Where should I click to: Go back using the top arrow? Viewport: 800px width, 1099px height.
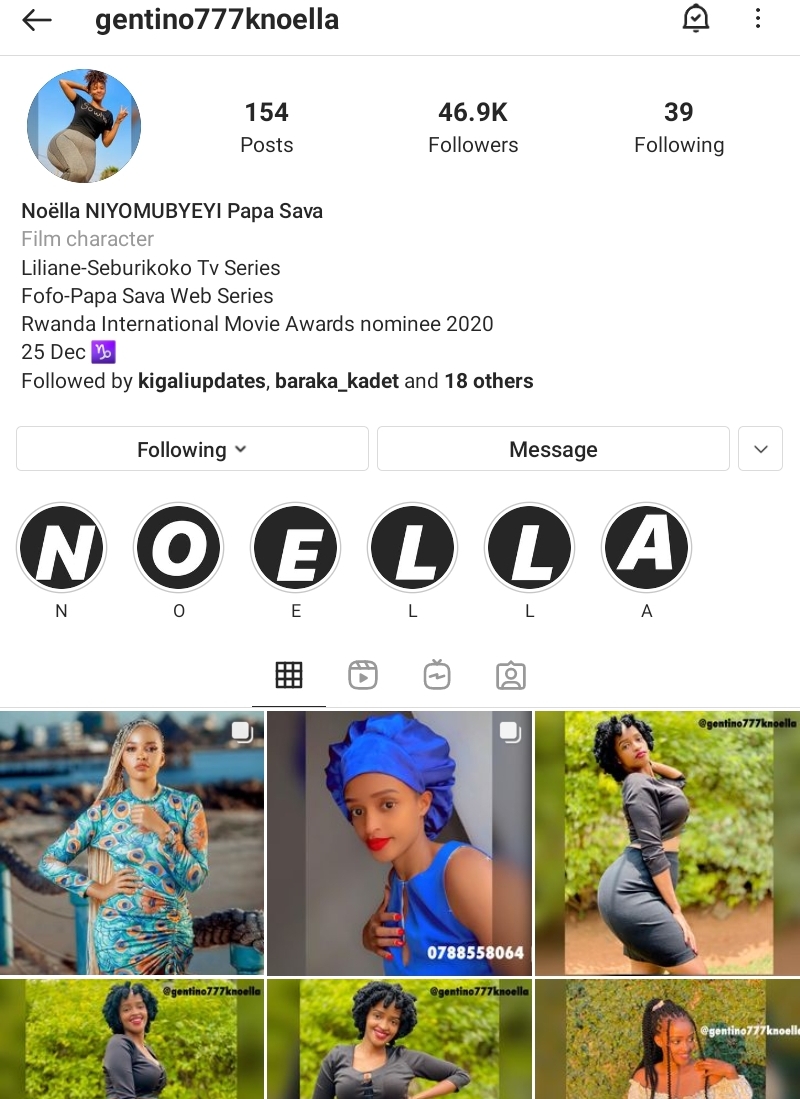pyautogui.click(x=37, y=20)
